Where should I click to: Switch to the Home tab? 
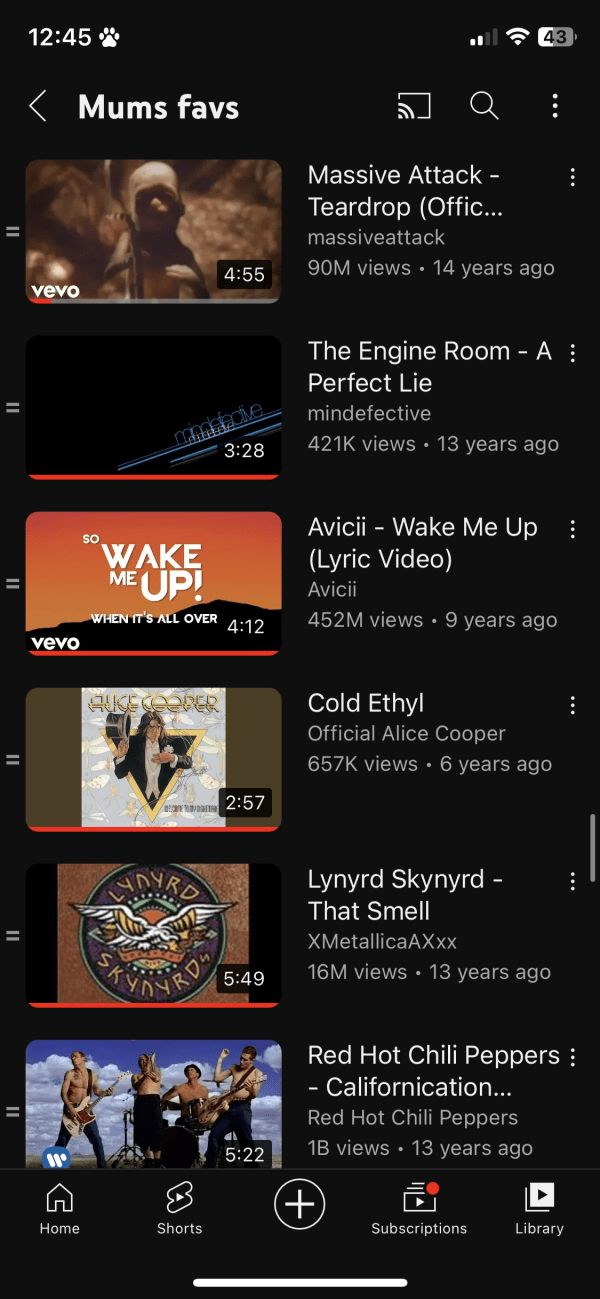point(60,1208)
